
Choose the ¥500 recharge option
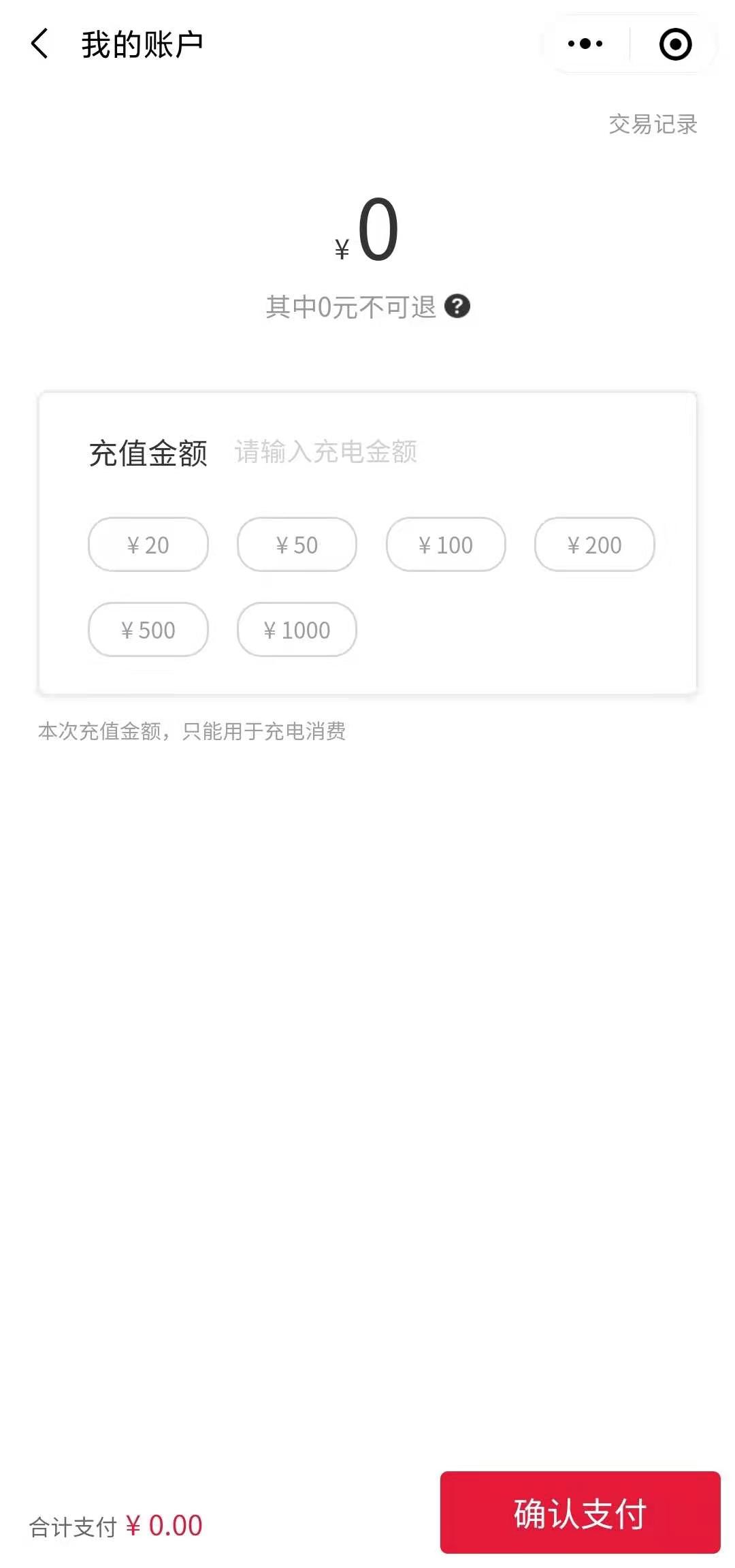coord(148,629)
